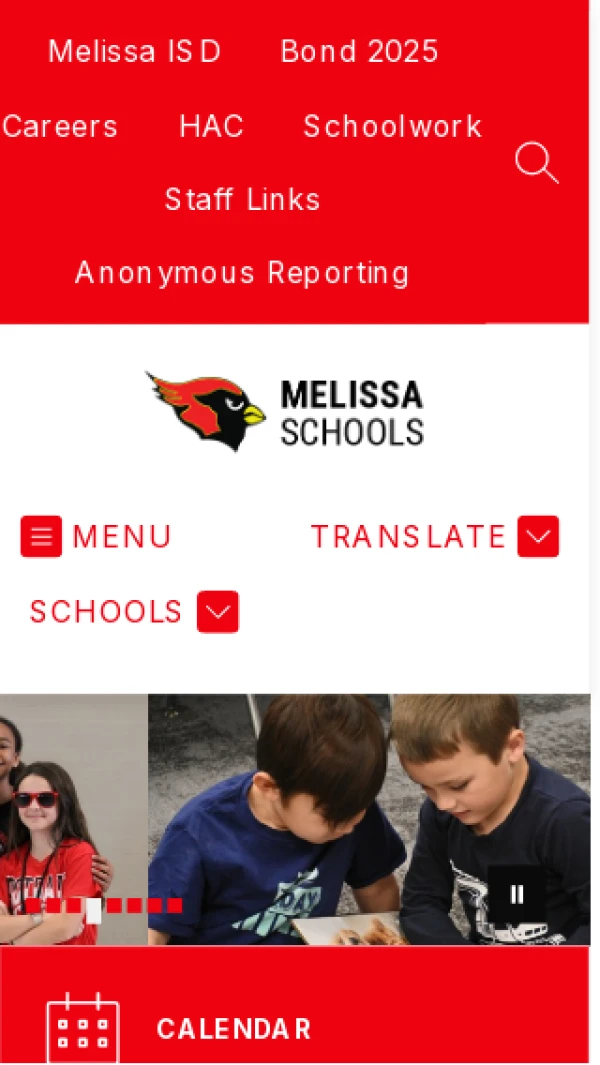Go to Bond 2025 page

point(359,52)
